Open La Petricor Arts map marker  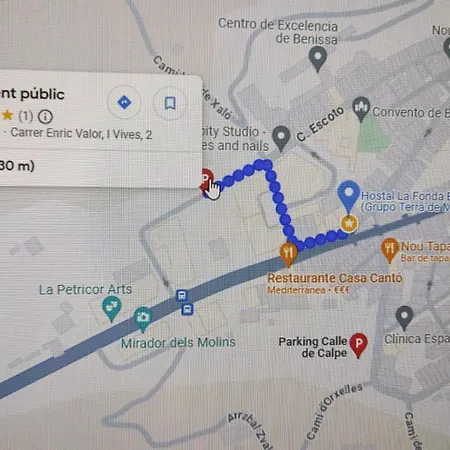pos(112,309)
